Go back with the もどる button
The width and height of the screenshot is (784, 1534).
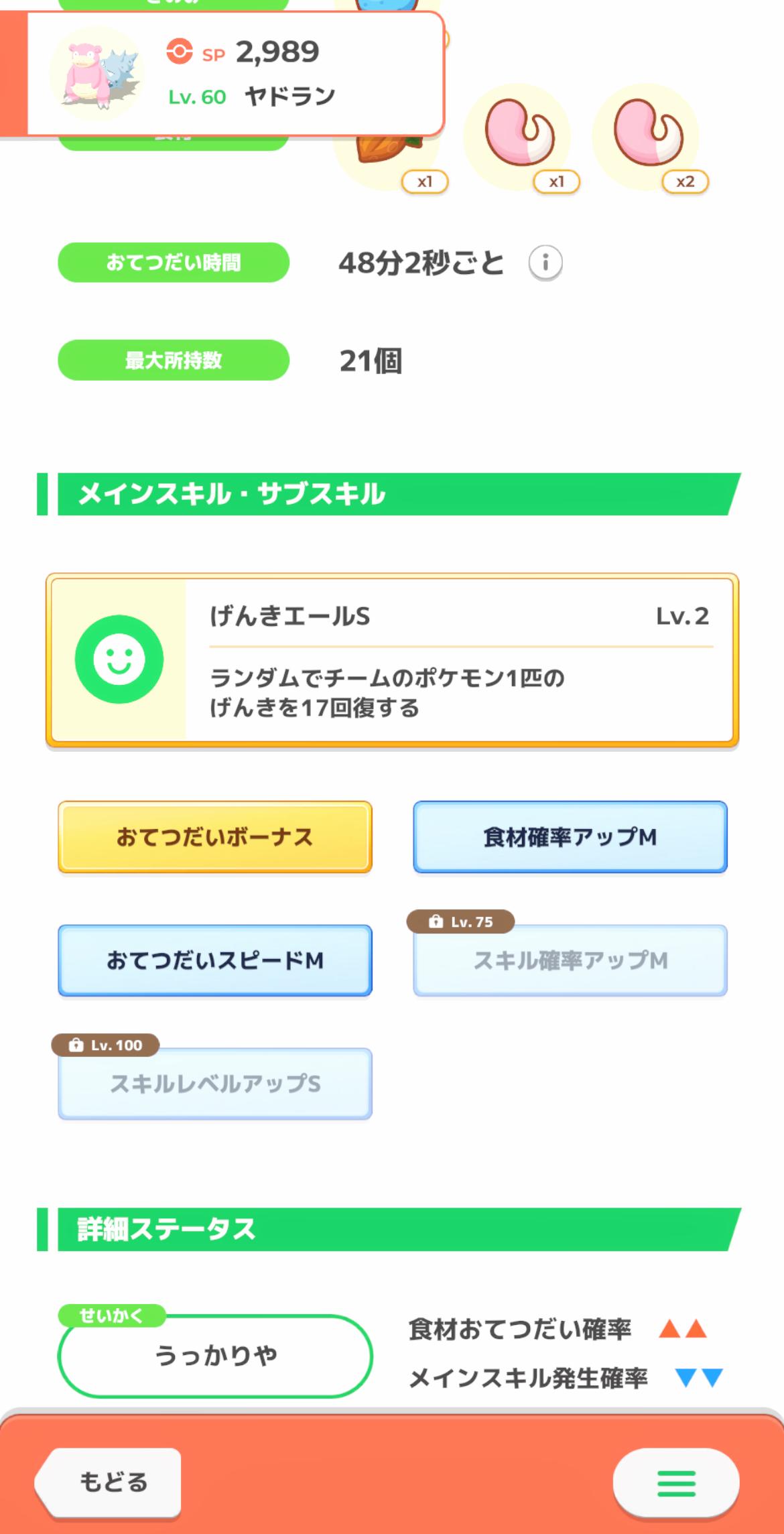111,1482
